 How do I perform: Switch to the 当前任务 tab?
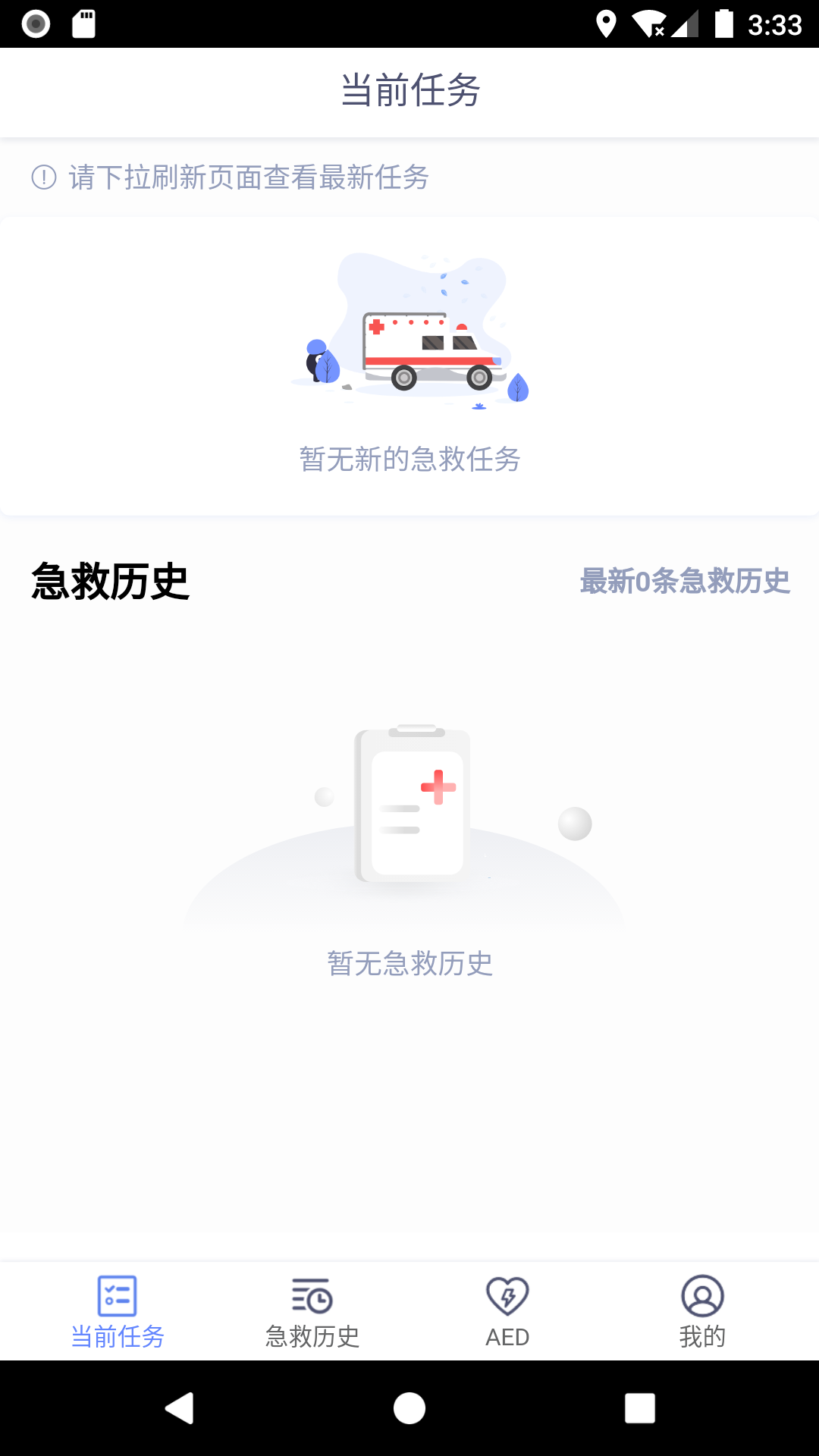tap(118, 1312)
